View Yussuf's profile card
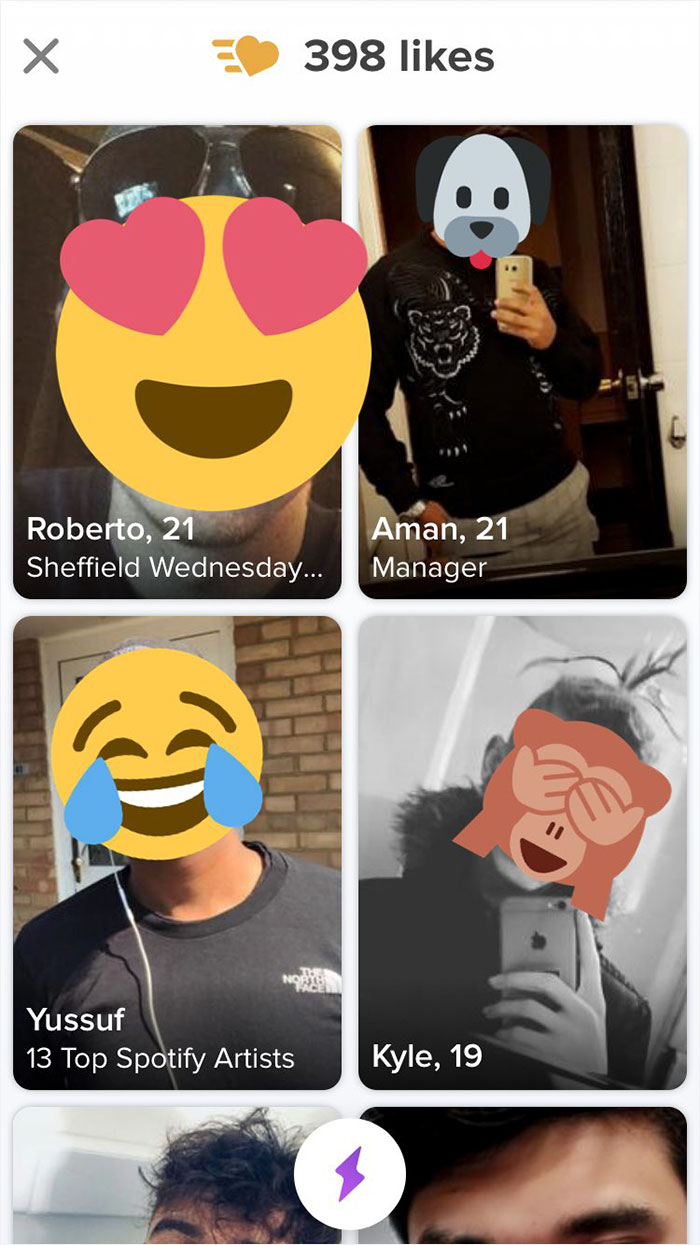Viewport: 700px width, 1245px height. (177, 852)
